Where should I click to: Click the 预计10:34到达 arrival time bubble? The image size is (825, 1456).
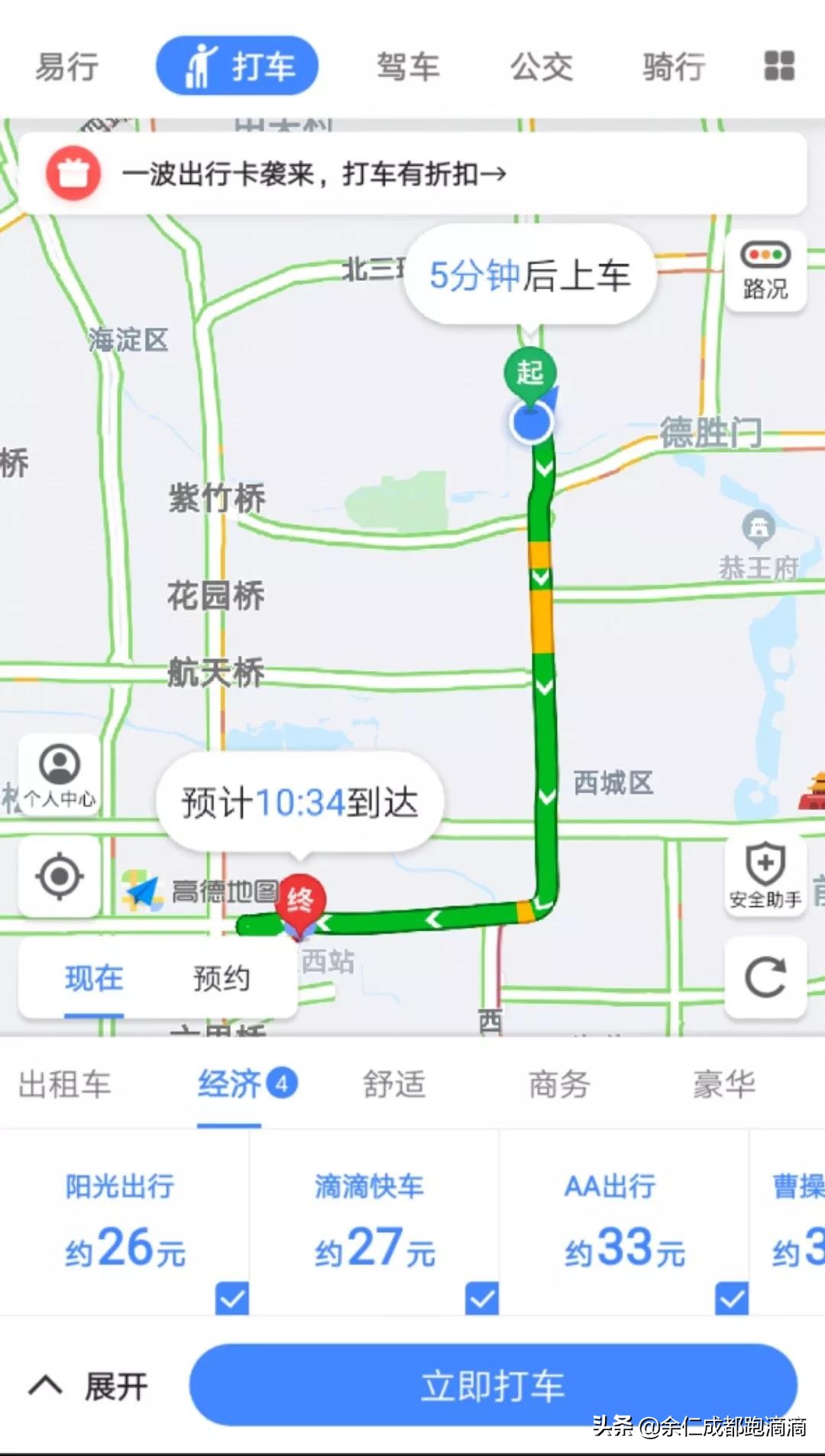(x=298, y=802)
